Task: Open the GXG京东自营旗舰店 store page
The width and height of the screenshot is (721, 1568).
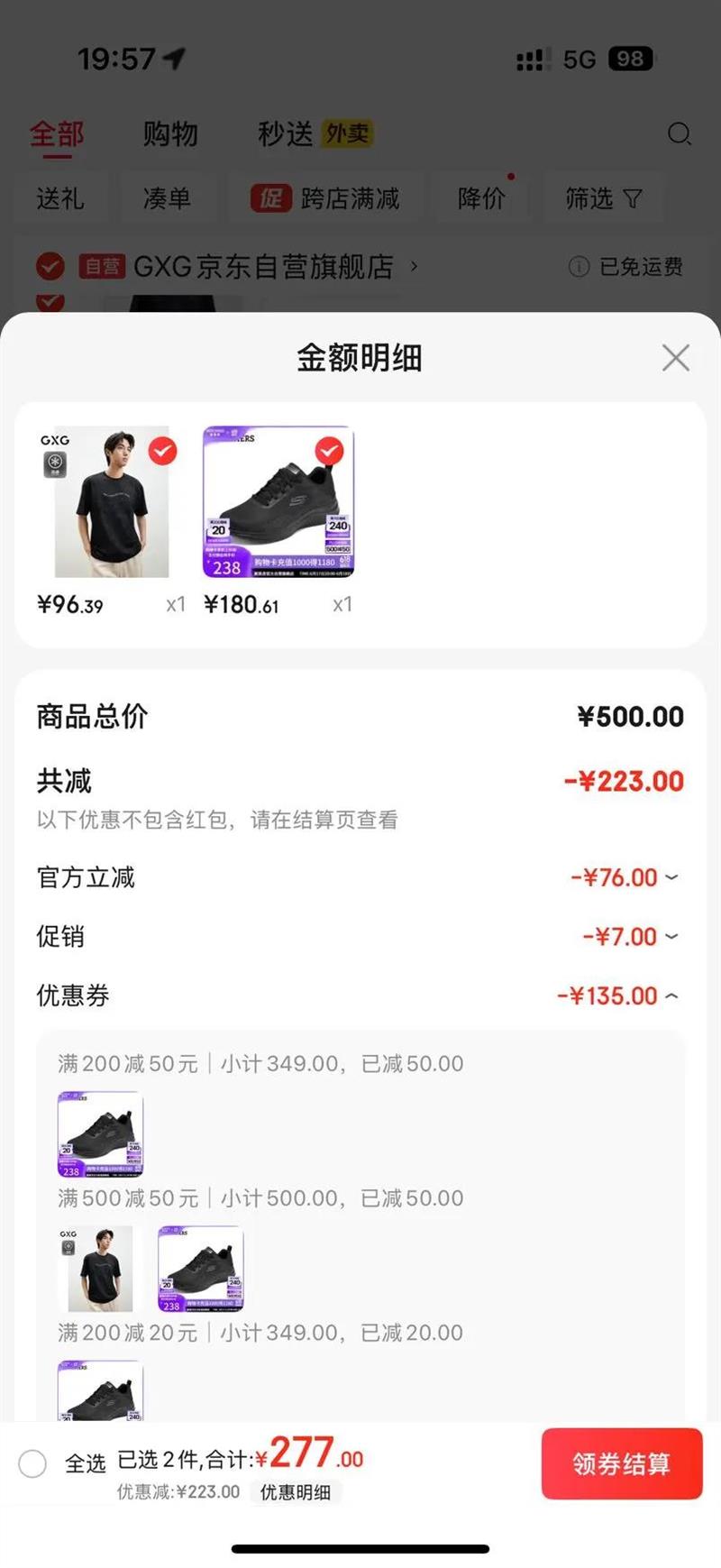Action: tap(263, 267)
